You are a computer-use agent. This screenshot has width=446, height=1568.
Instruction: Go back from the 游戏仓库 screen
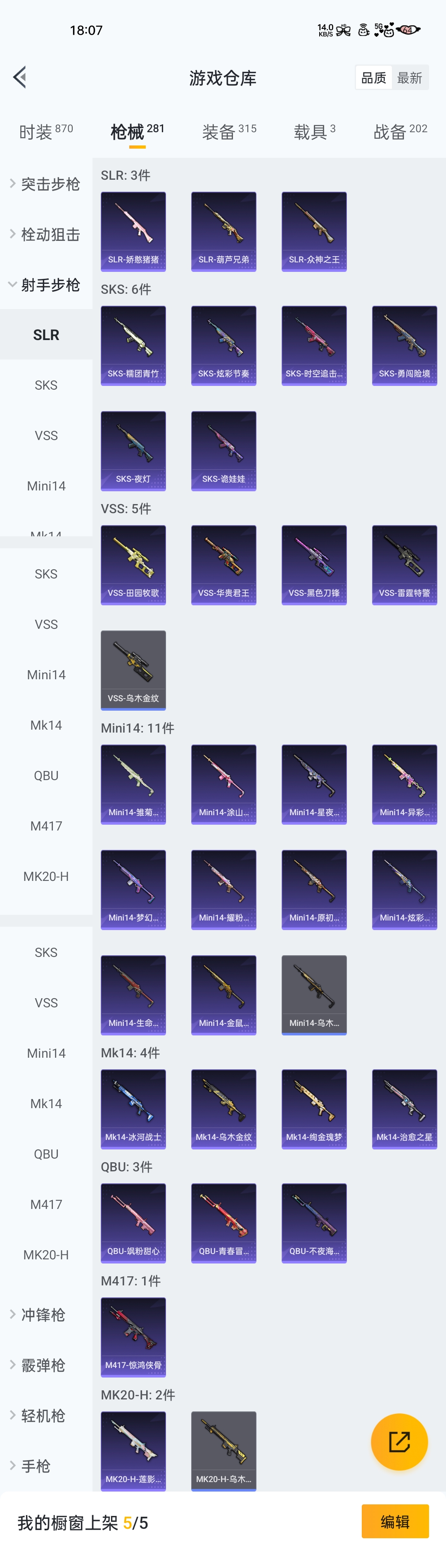click(x=20, y=77)
